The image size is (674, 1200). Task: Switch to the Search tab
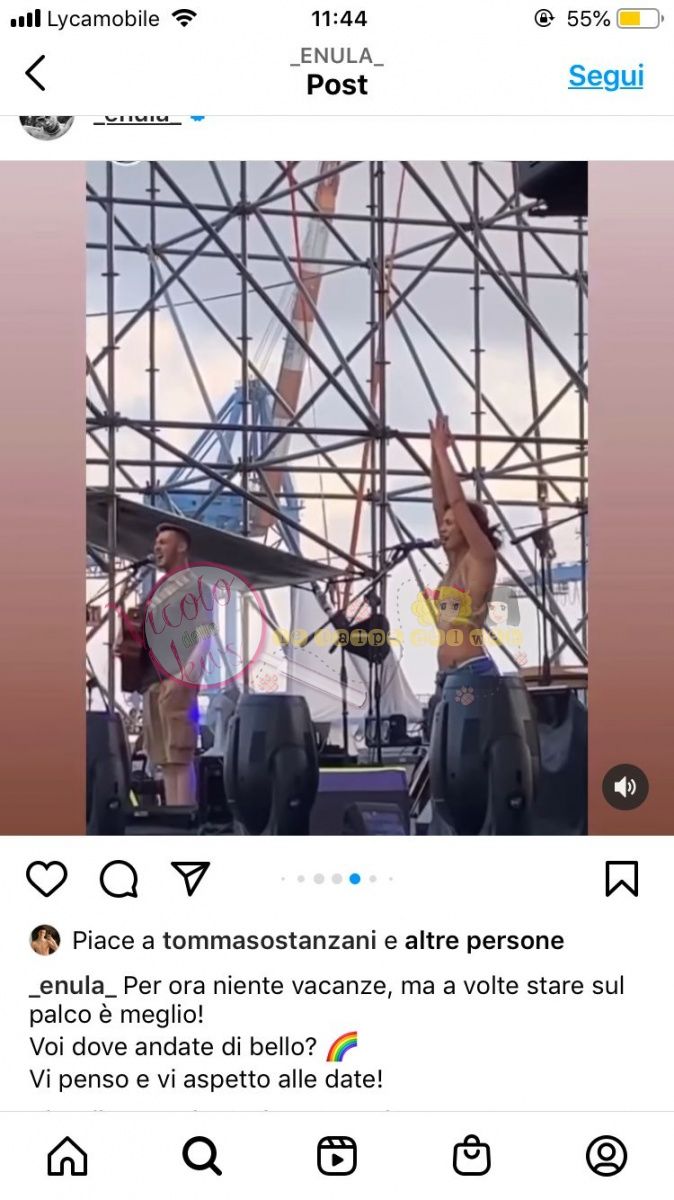(202, 1156)
